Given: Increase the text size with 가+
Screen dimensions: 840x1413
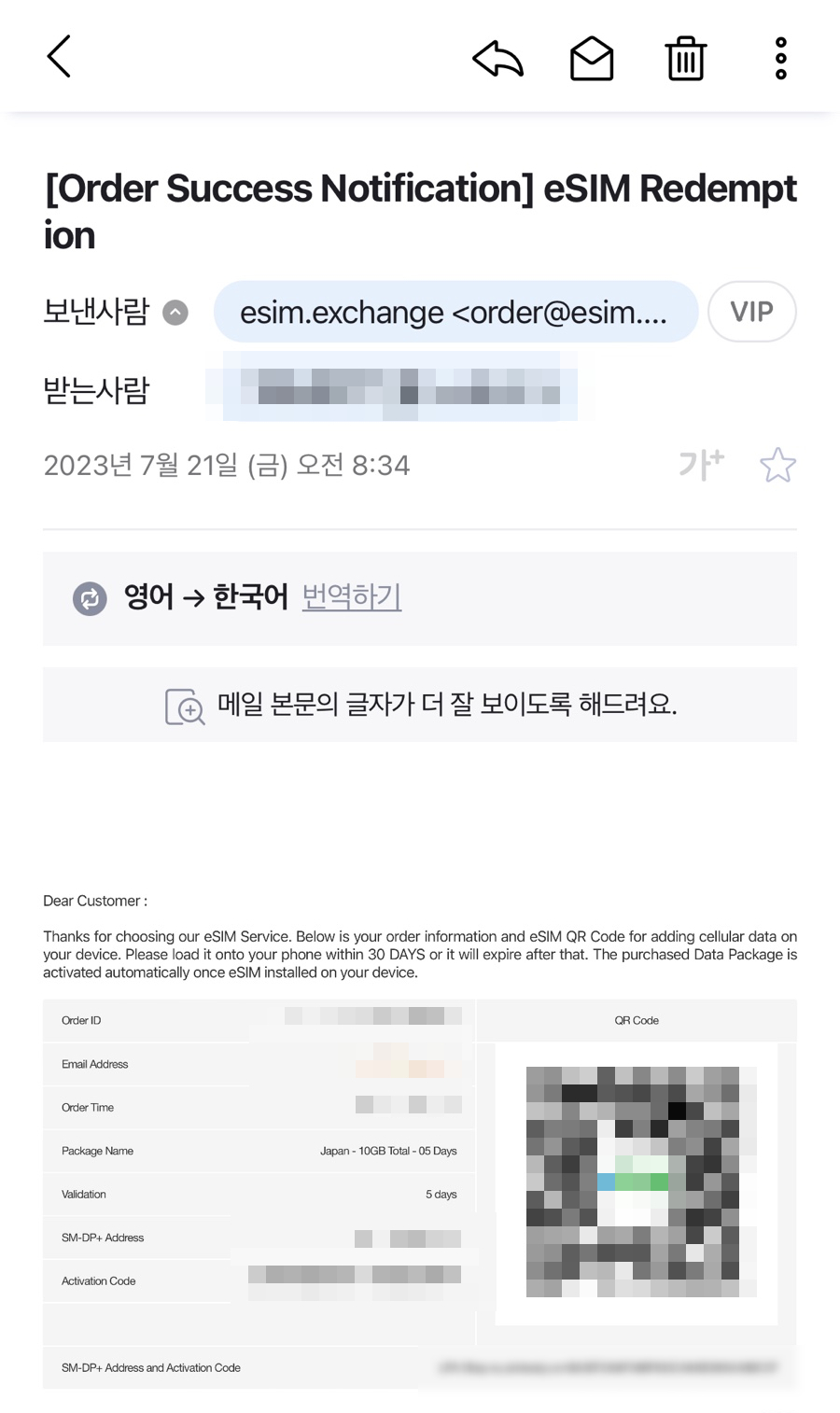Looking at the screenshot, I should click(x=702, y=464).
